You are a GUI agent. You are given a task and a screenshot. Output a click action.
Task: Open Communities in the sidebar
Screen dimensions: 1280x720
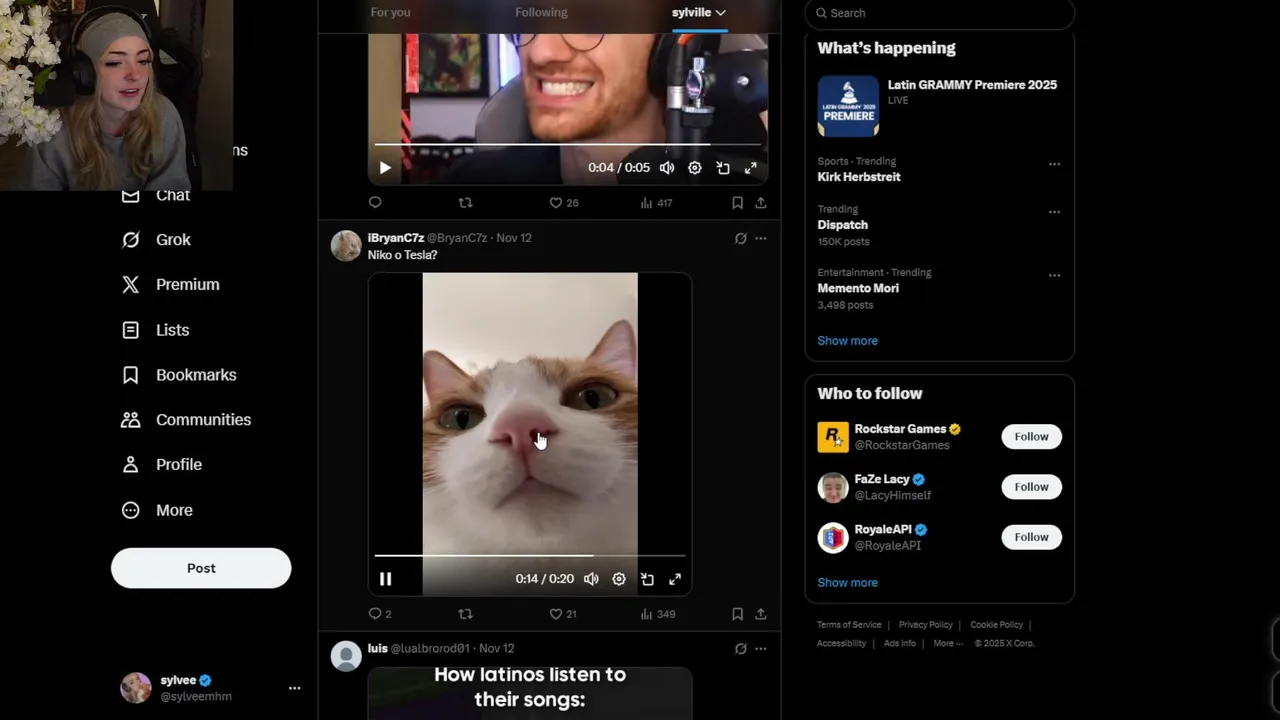[203, 420]
